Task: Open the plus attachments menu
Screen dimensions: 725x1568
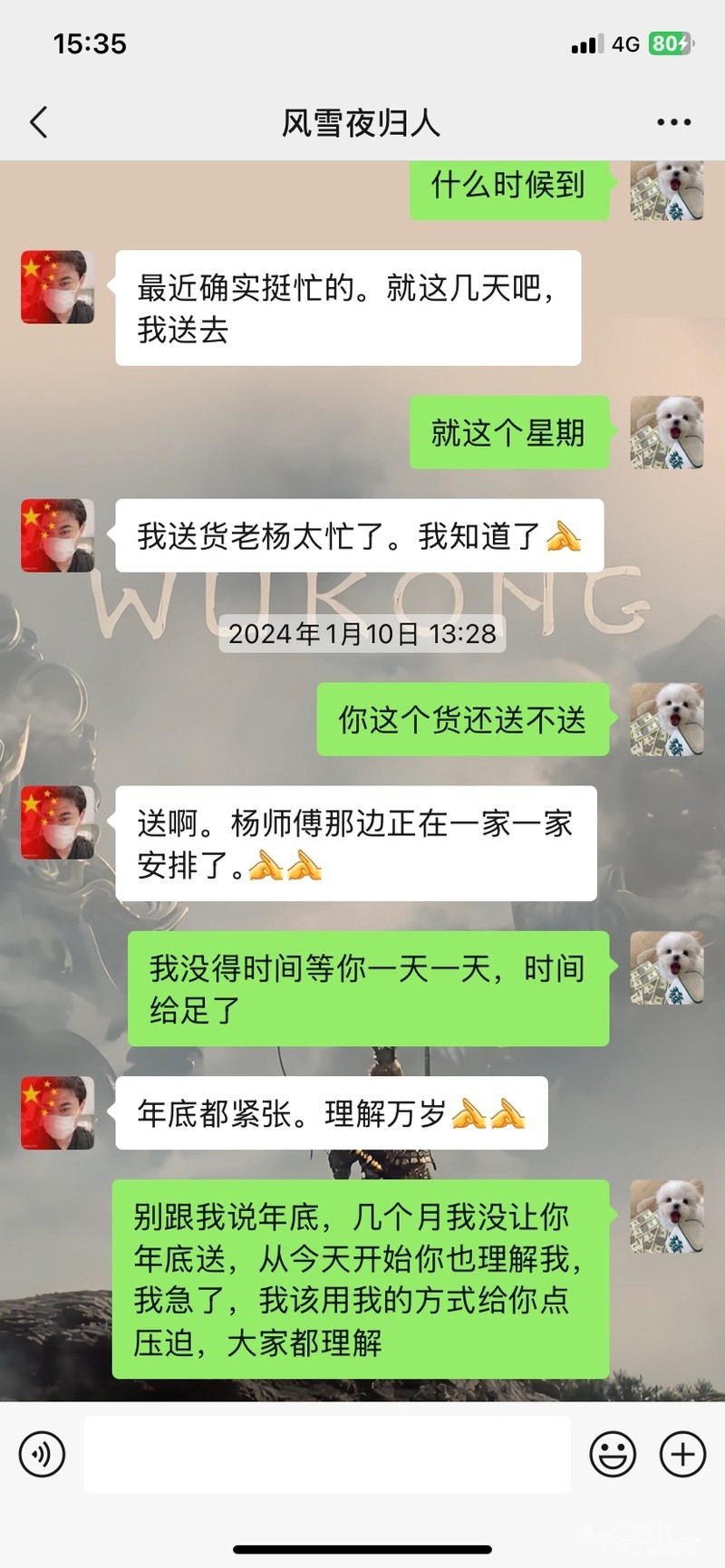Action: tap(682, 1455)
